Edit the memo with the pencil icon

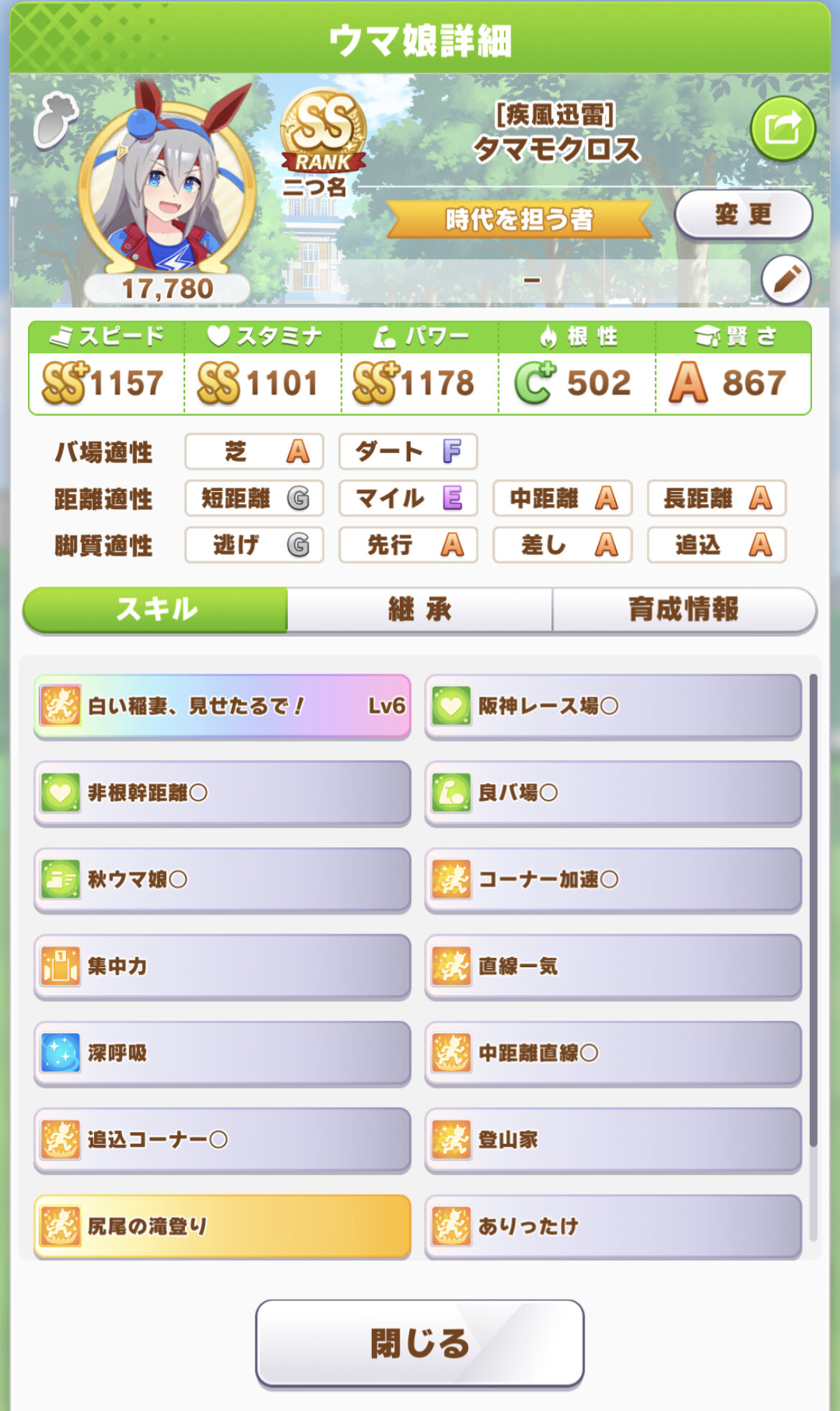pos(786,279)
